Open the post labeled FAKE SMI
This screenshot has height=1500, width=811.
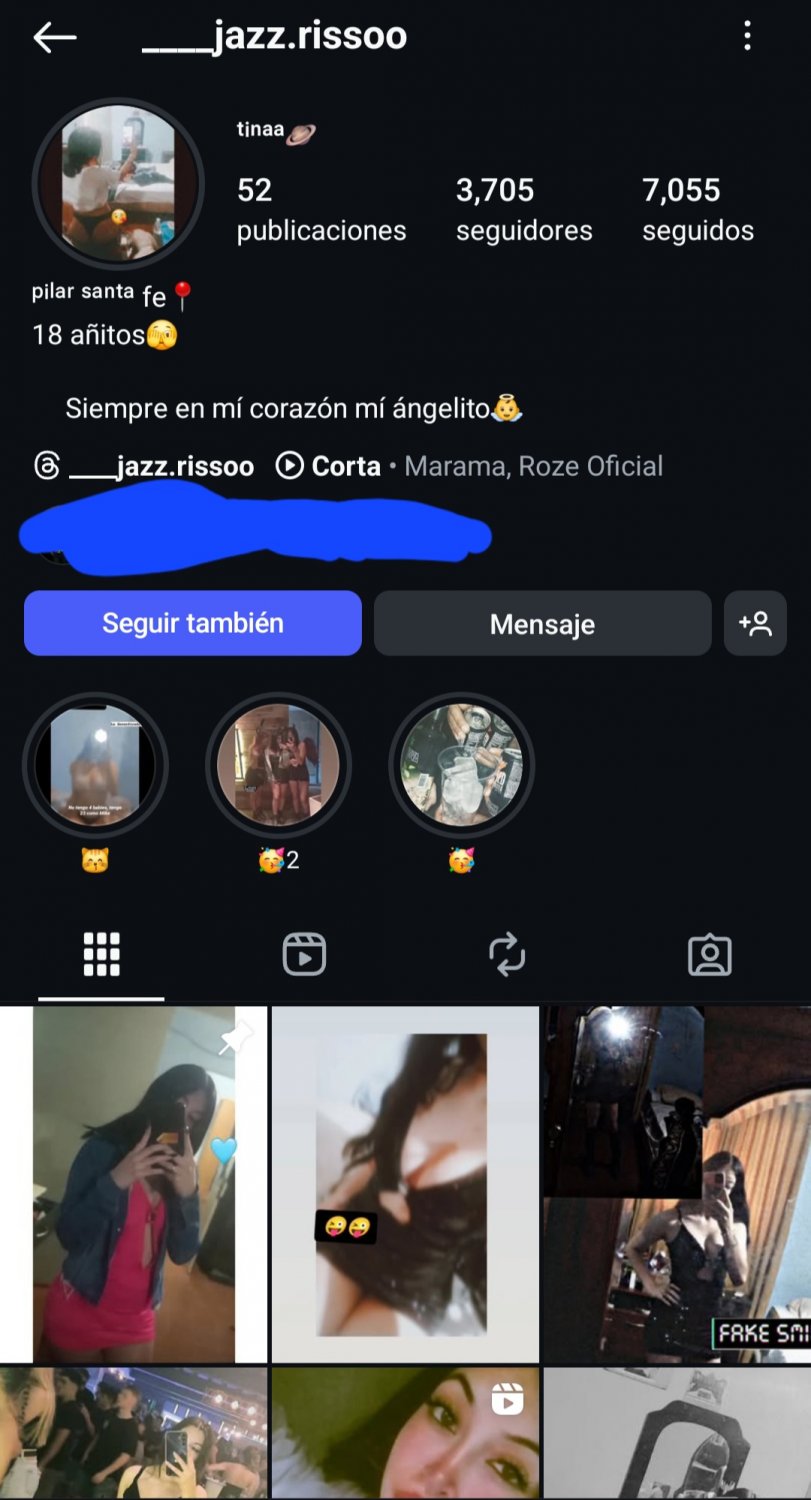pyautogui.click(x=677, y=1184)
